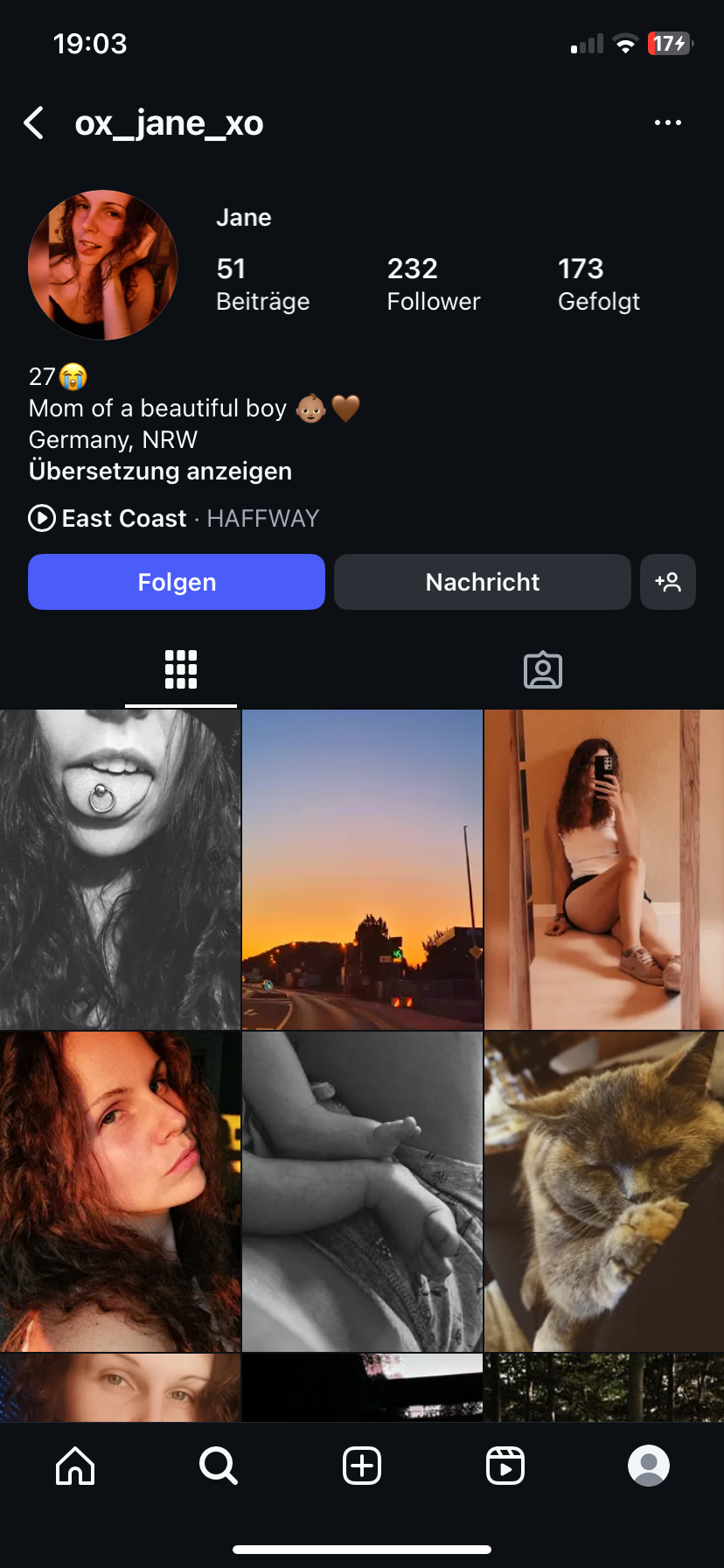Tap Übersetzung anzeigen to translate bio

pyautogui.click(x=161, y=471)
